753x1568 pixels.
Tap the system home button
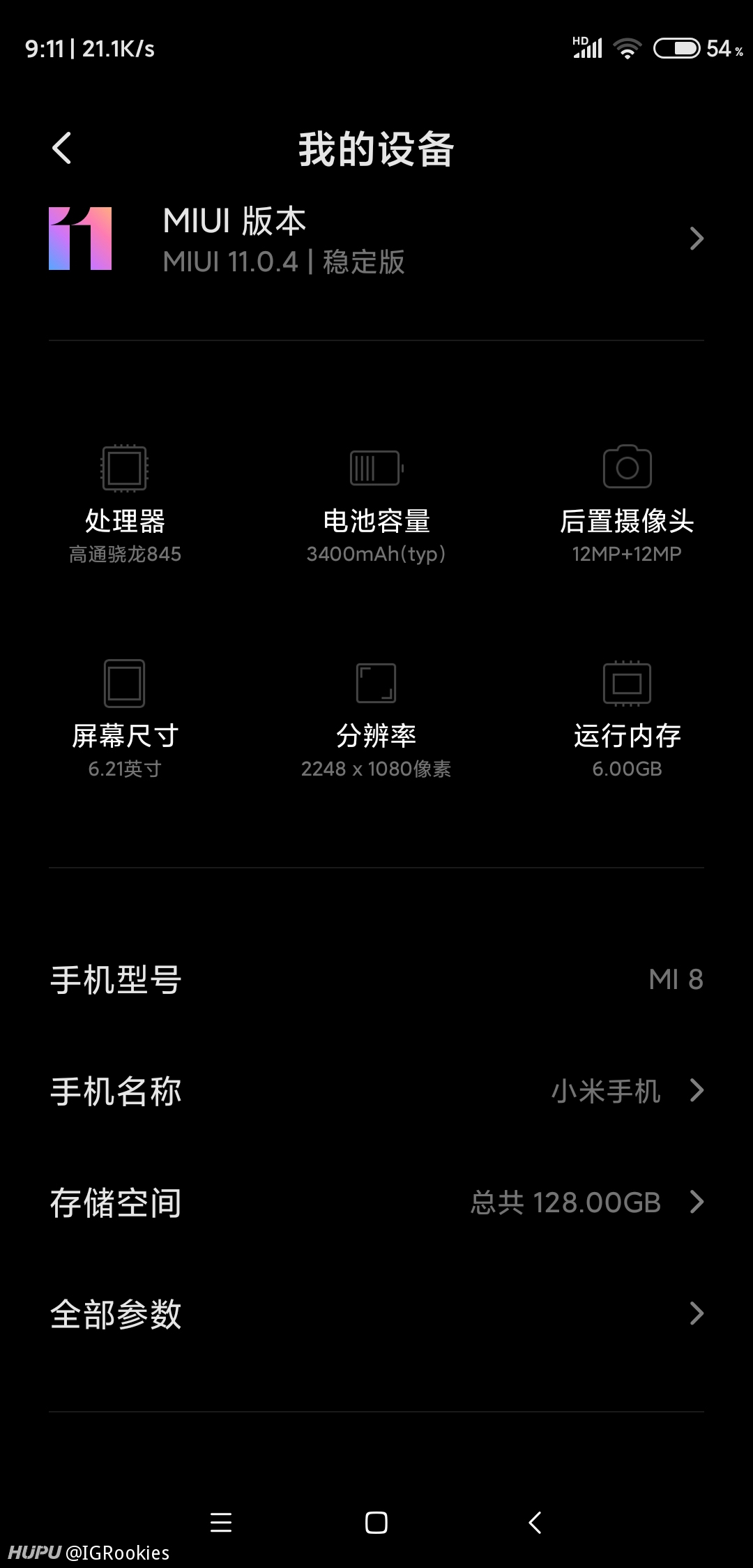(376, 1522)
